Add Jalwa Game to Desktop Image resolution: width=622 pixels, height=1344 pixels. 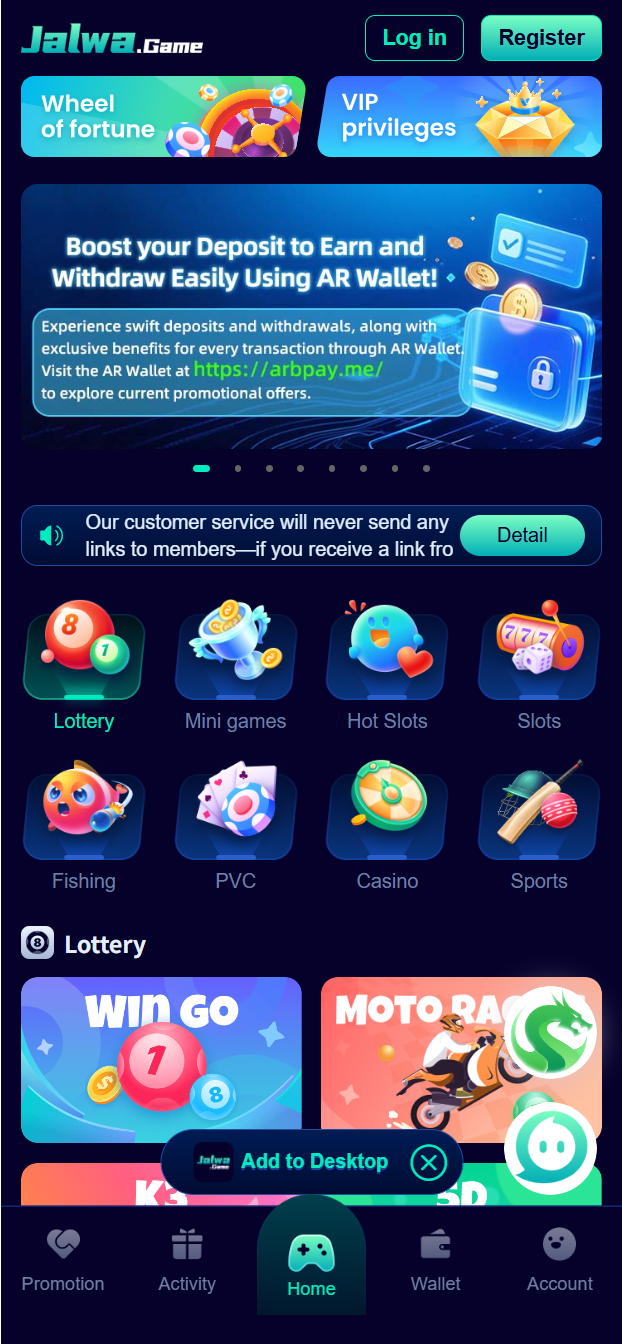(x=300, y=1161)
